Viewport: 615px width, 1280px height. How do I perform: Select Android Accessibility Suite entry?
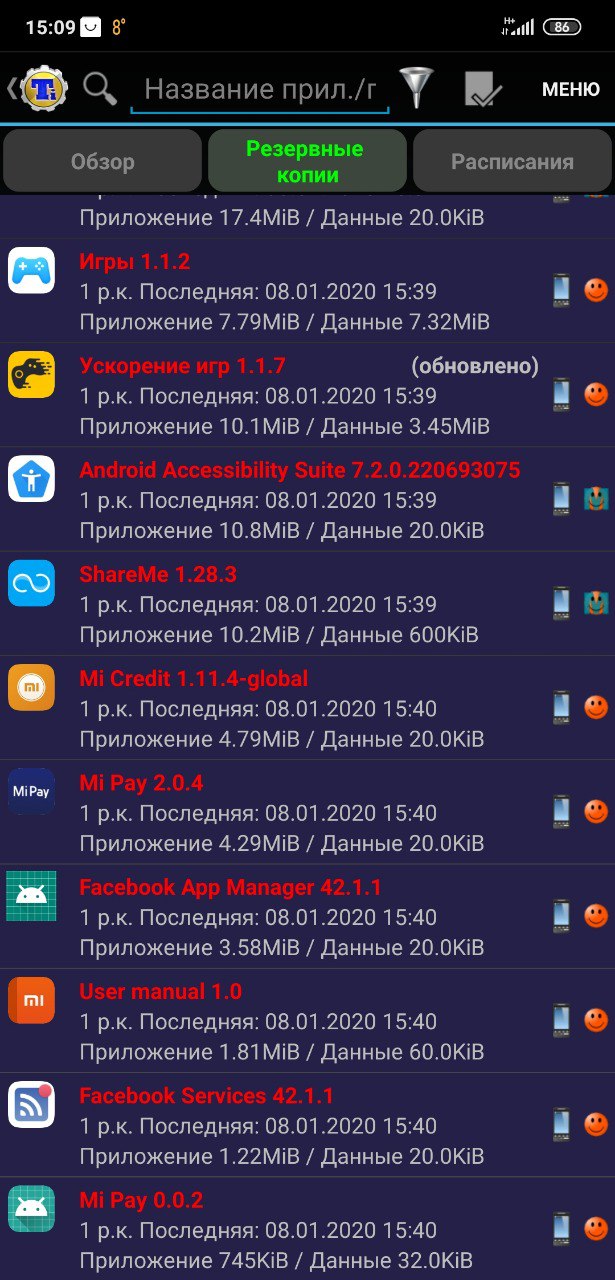(x=307, y=499)
